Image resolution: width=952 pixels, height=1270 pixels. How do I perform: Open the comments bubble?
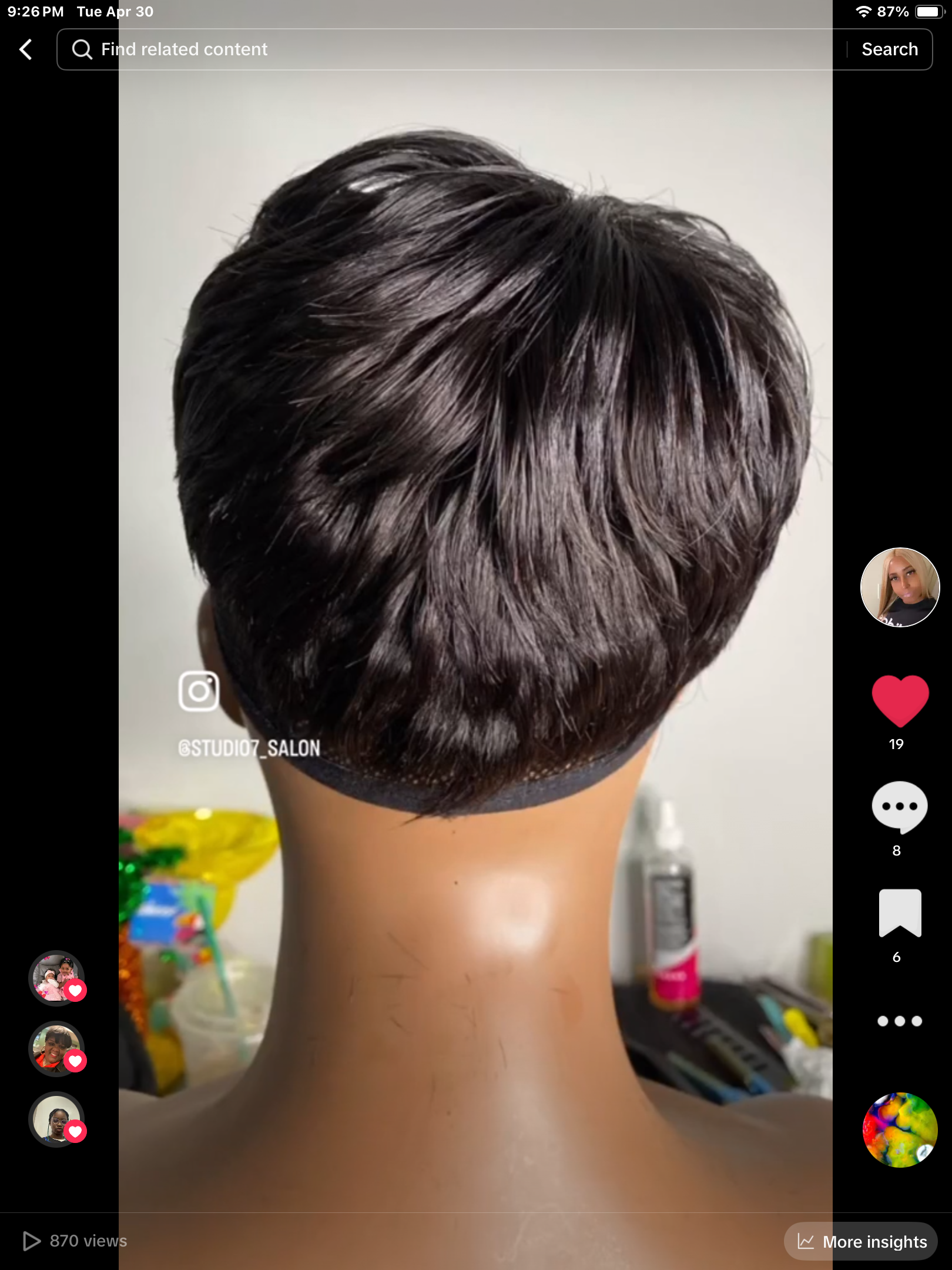(899, 807)
